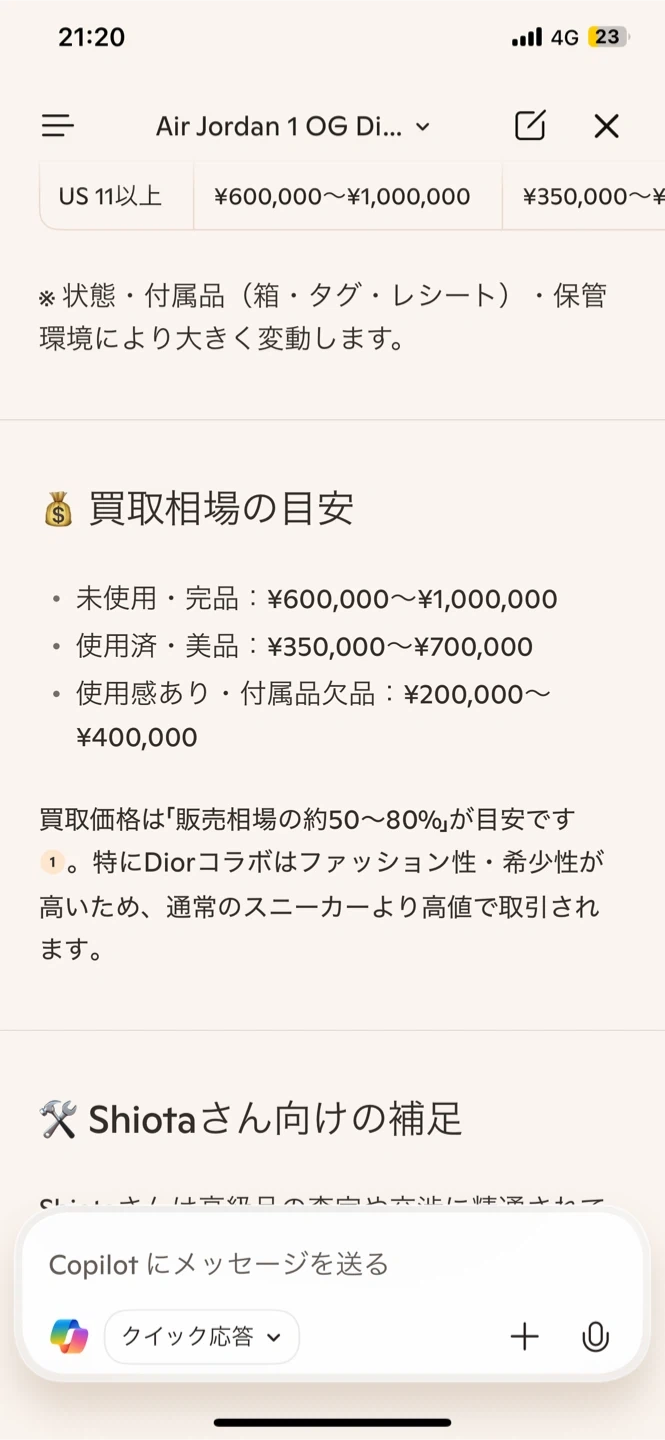Start voice input with microphone icon

tap(595, 1337)
